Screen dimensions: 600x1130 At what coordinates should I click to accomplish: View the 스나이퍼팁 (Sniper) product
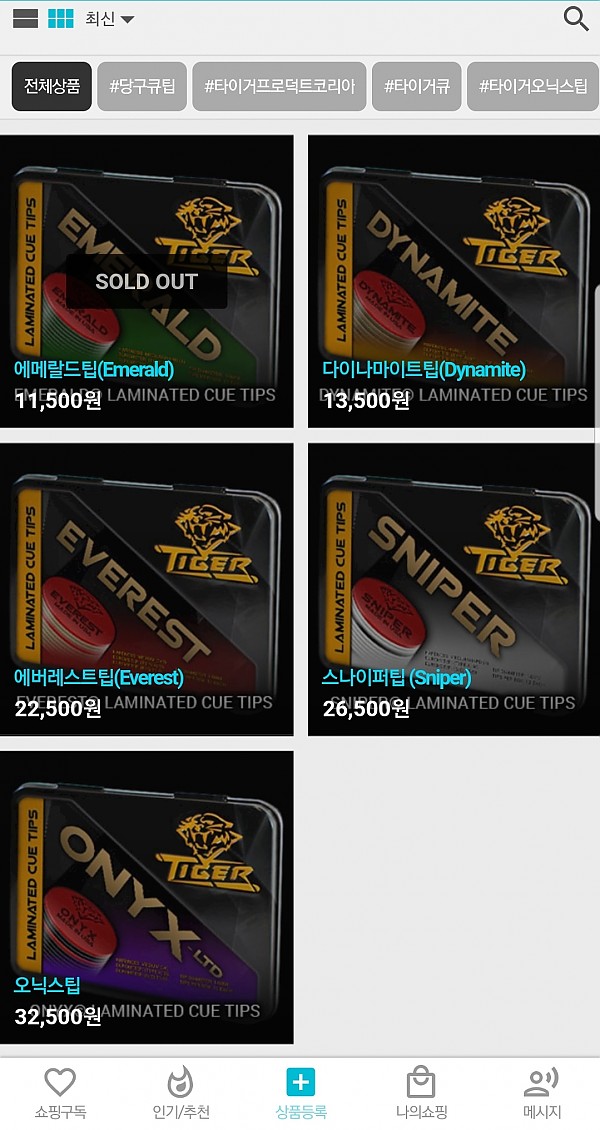[x=454, y=589]
